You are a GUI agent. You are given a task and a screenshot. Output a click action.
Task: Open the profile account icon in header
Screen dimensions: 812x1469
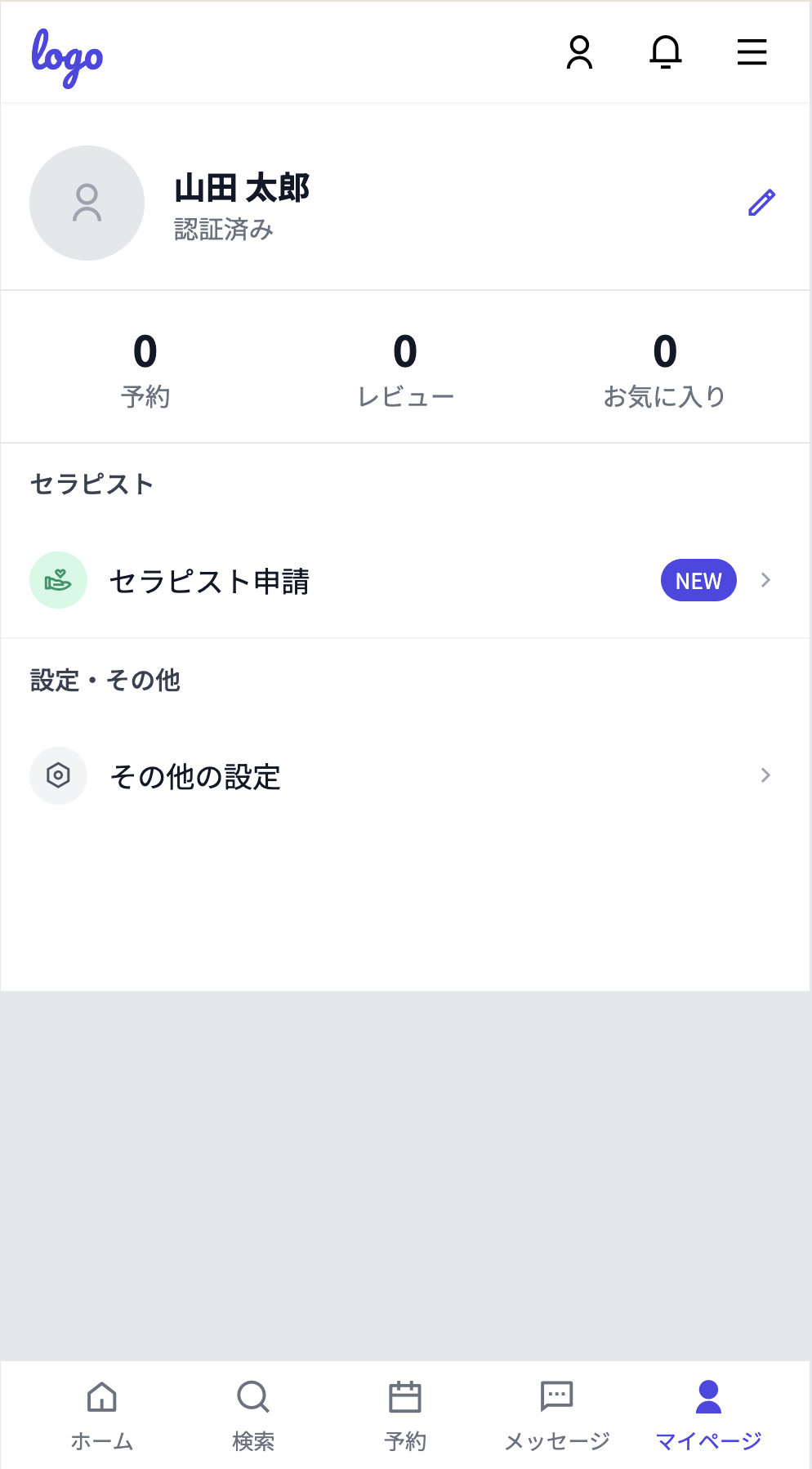point(580,51)
